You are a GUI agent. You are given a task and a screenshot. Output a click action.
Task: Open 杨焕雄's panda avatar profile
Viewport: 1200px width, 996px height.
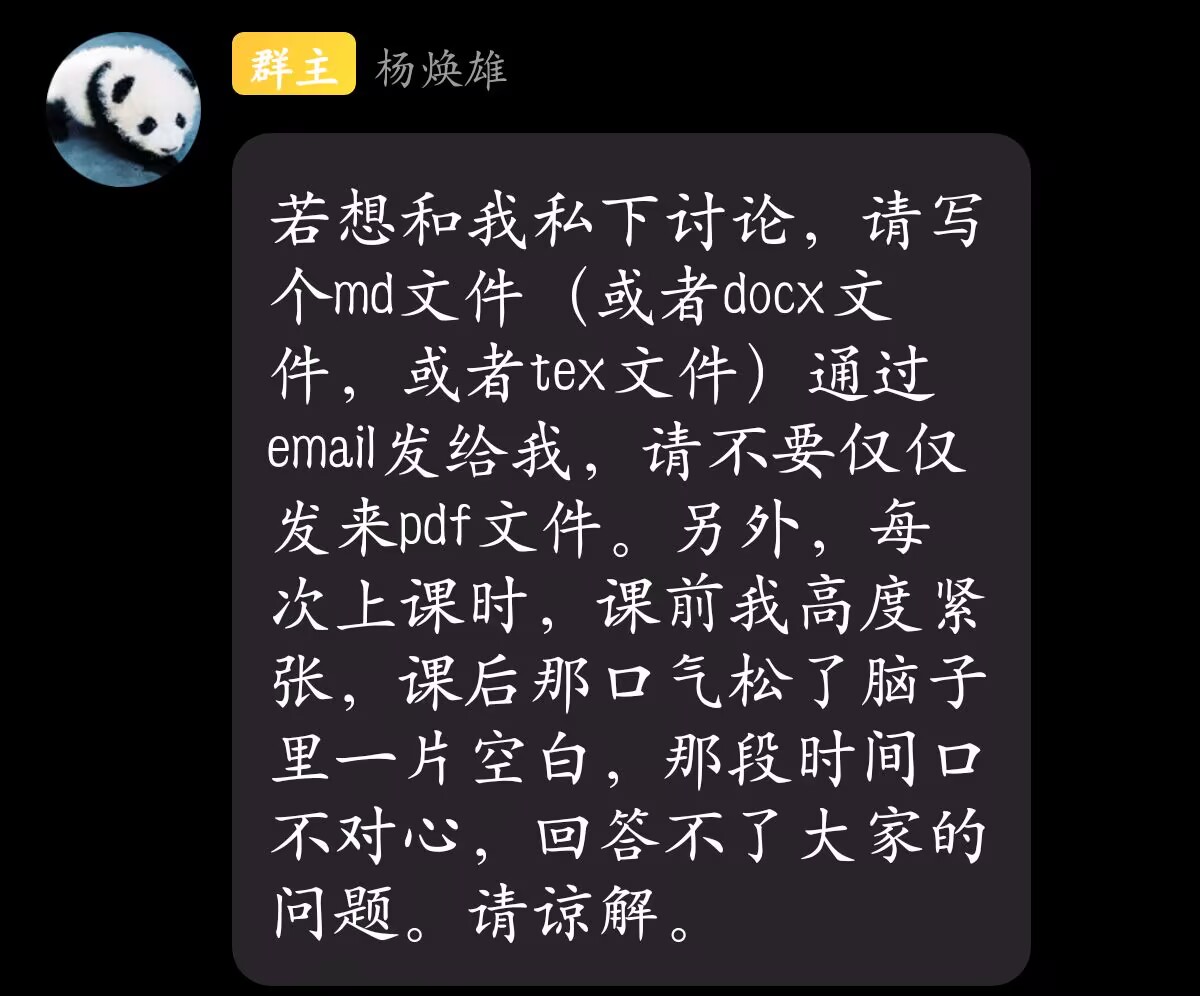coord(123,110)
